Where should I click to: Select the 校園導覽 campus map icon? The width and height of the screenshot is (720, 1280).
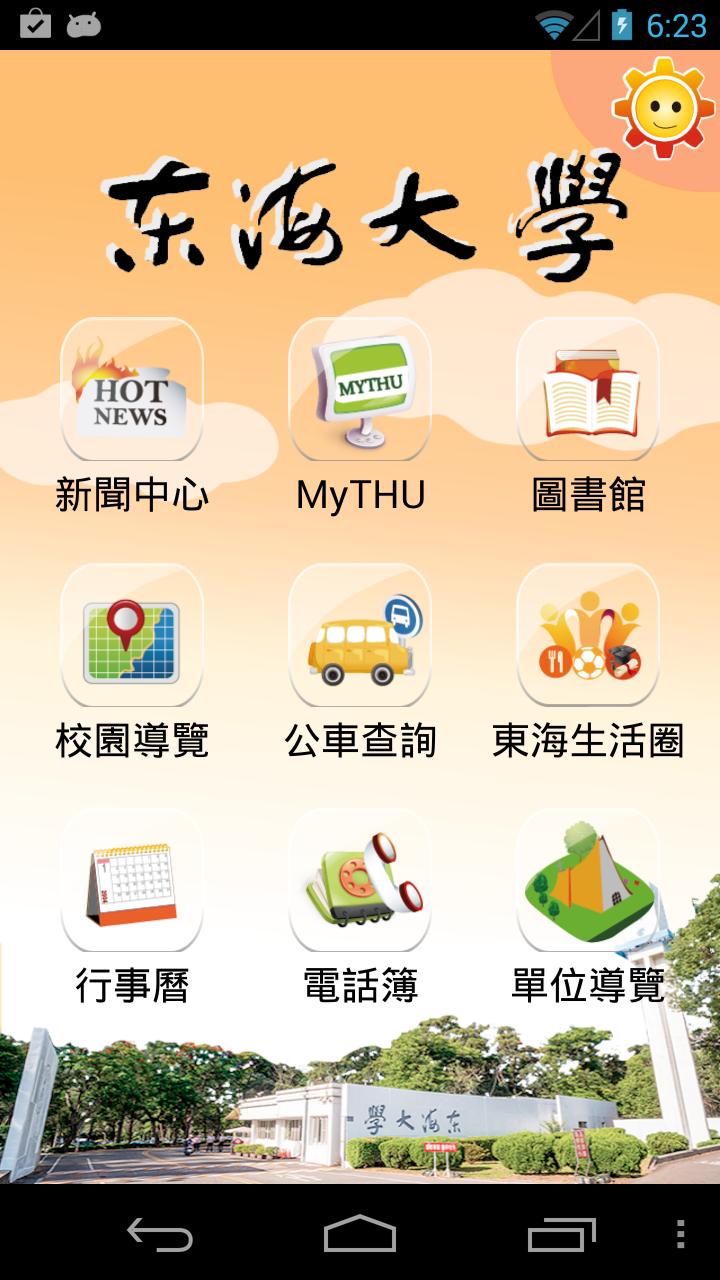[132, 635]
